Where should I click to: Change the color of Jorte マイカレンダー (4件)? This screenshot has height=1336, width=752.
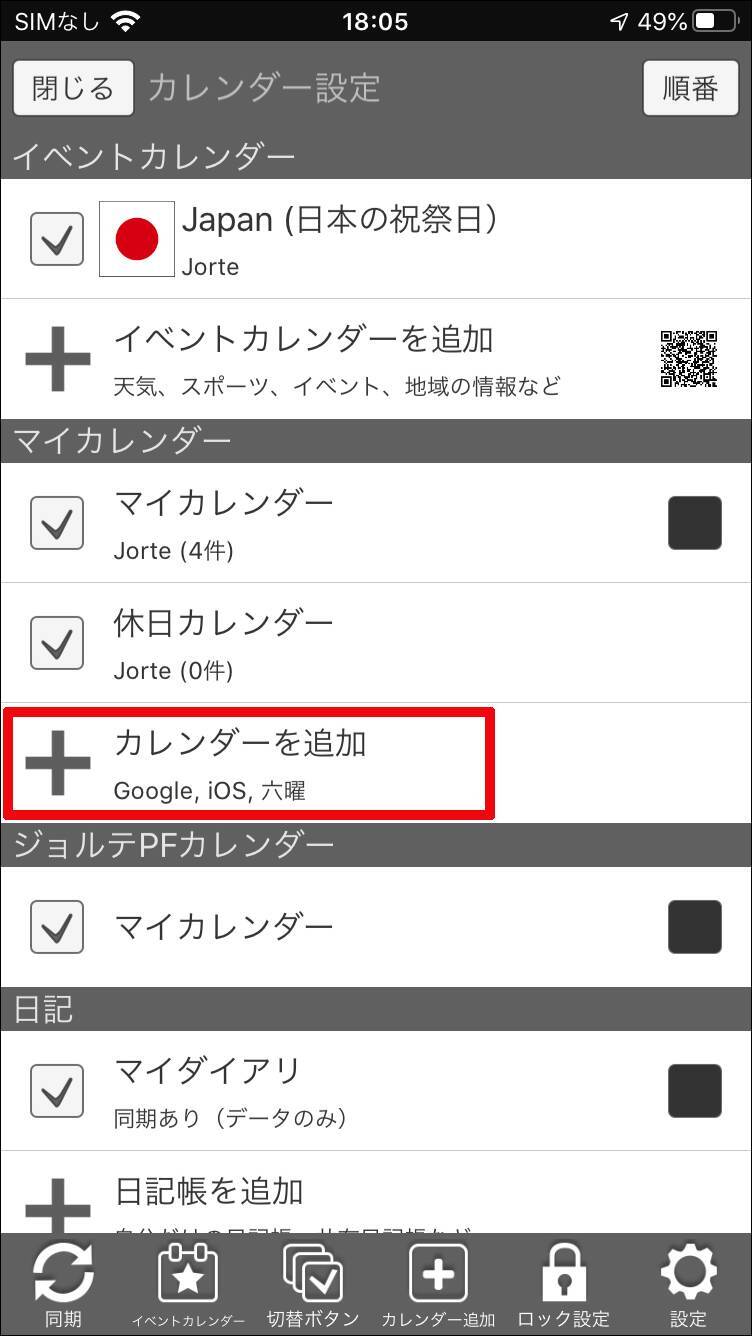pos(694,523)
